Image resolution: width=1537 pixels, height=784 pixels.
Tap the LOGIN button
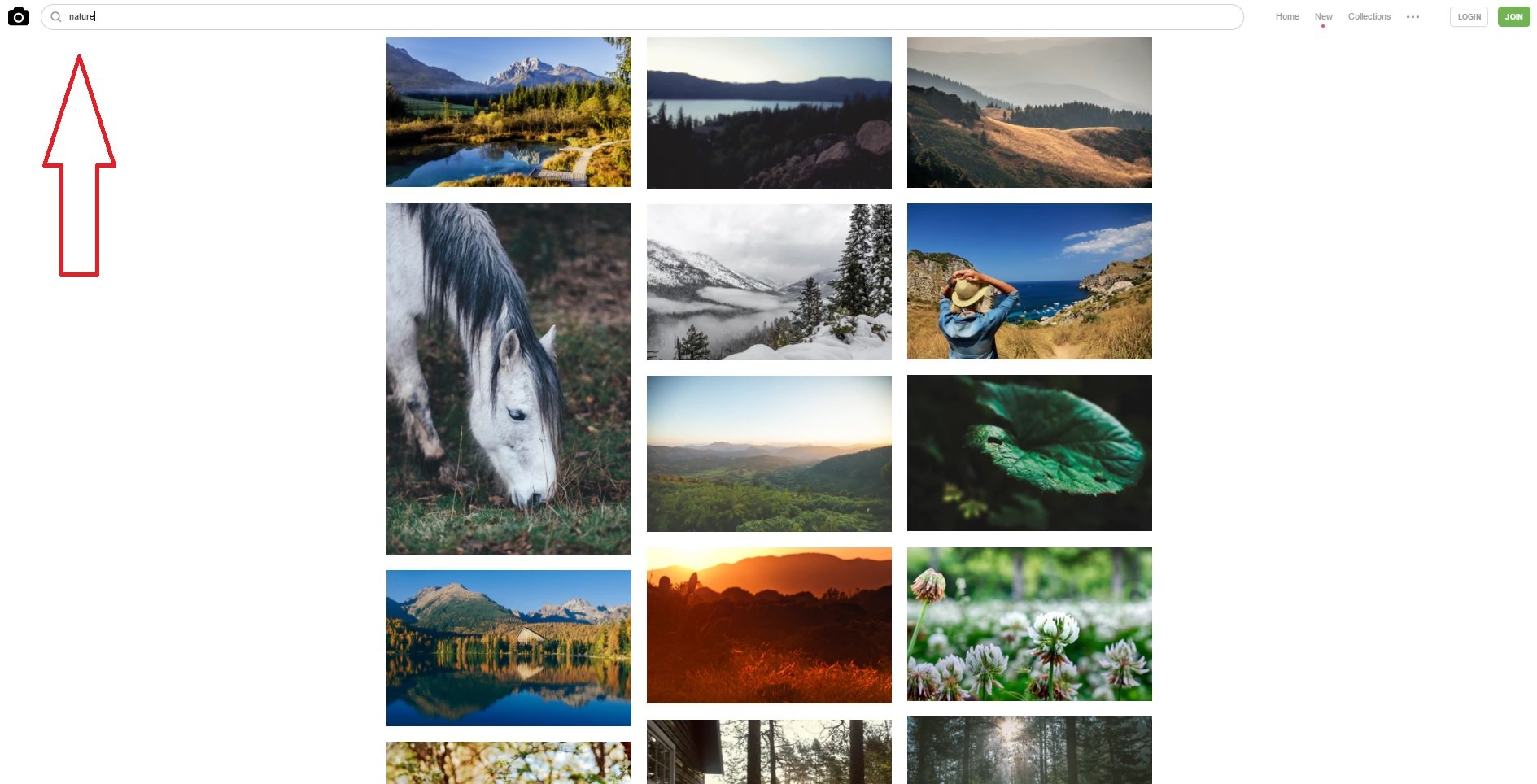point(1468,16)
